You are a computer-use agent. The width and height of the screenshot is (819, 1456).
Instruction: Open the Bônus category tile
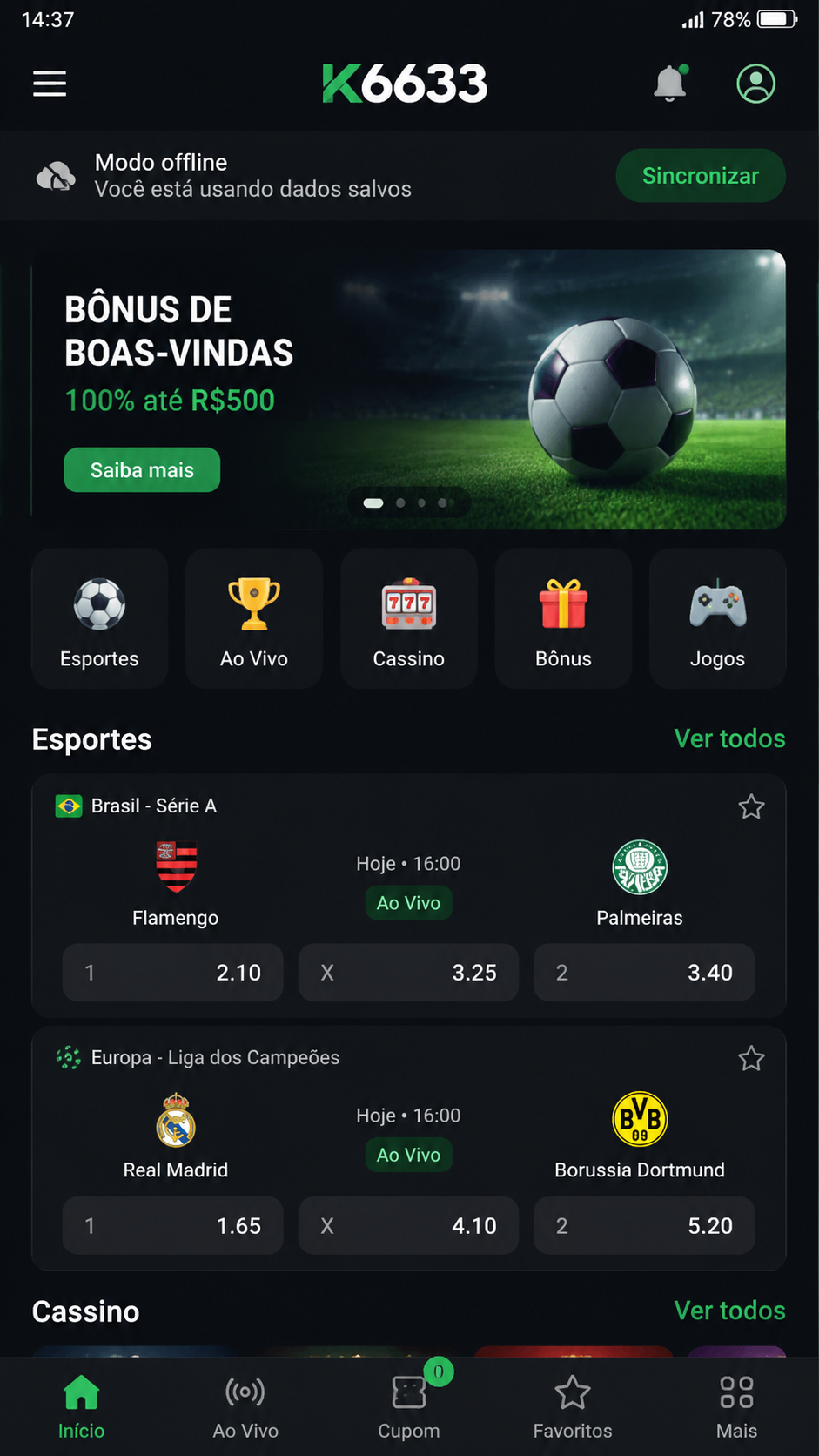point(563,618)
